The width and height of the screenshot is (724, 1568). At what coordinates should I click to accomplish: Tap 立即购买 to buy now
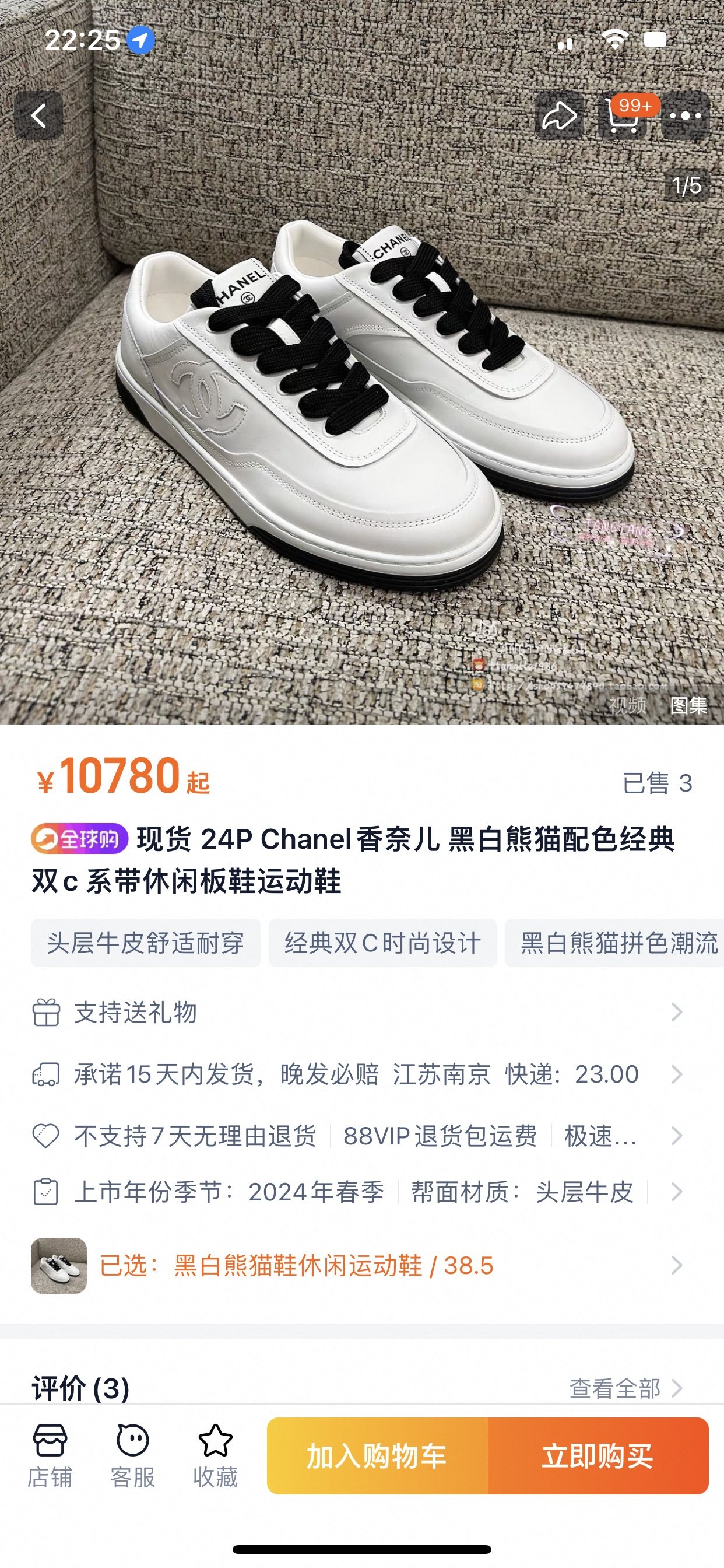598,1456
